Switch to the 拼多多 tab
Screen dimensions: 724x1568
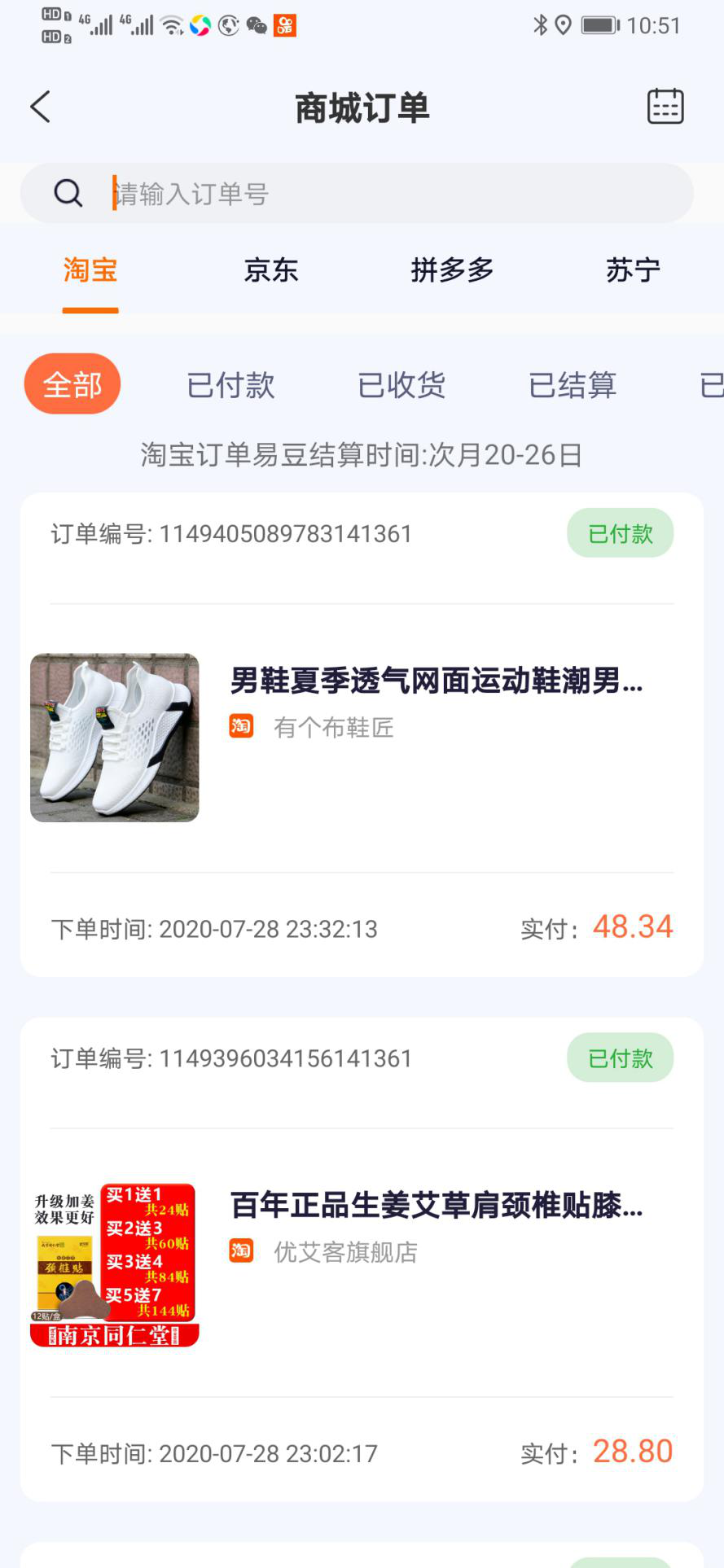point(452,270)
